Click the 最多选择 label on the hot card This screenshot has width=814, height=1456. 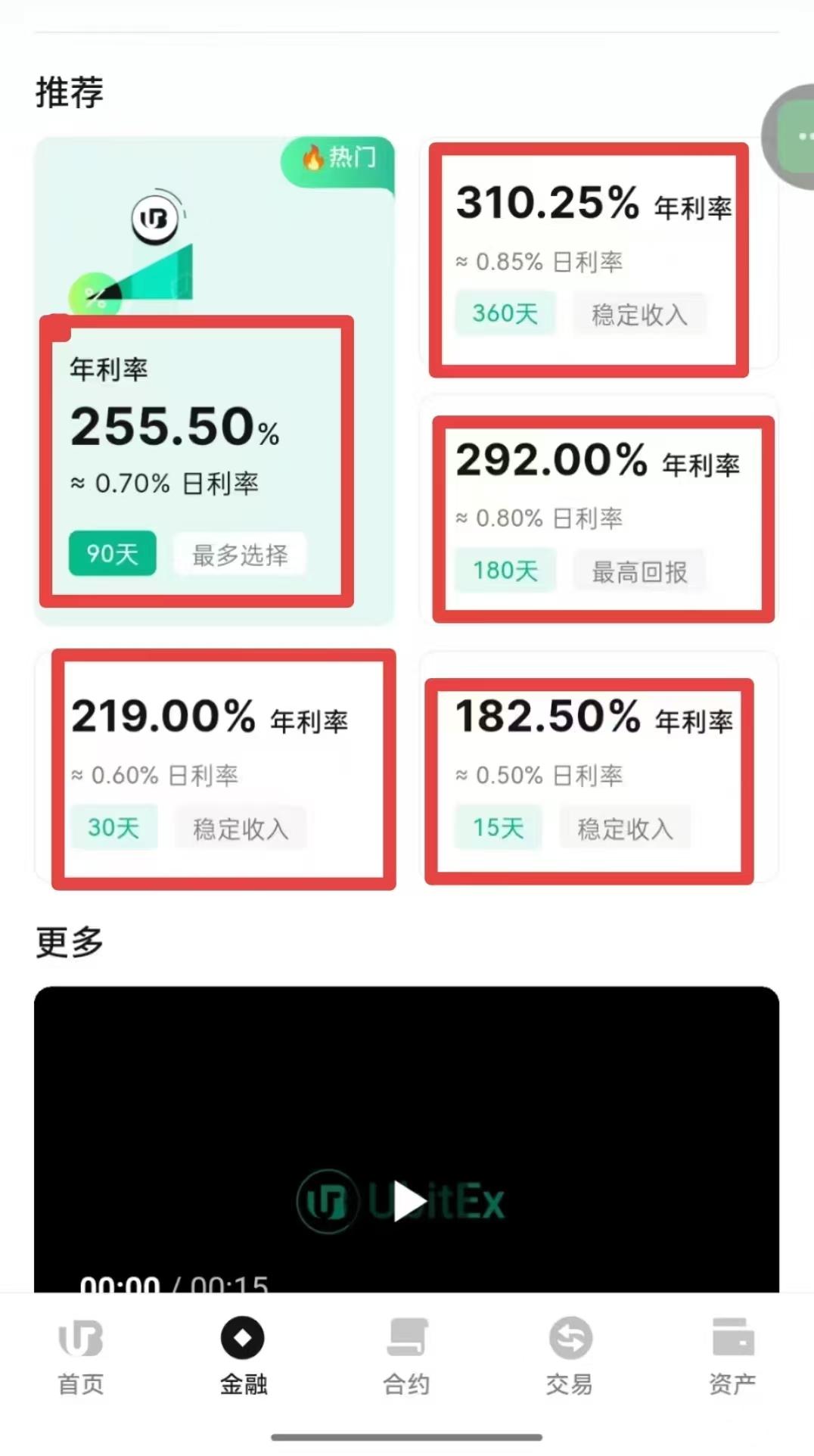(x=240, y=555)
